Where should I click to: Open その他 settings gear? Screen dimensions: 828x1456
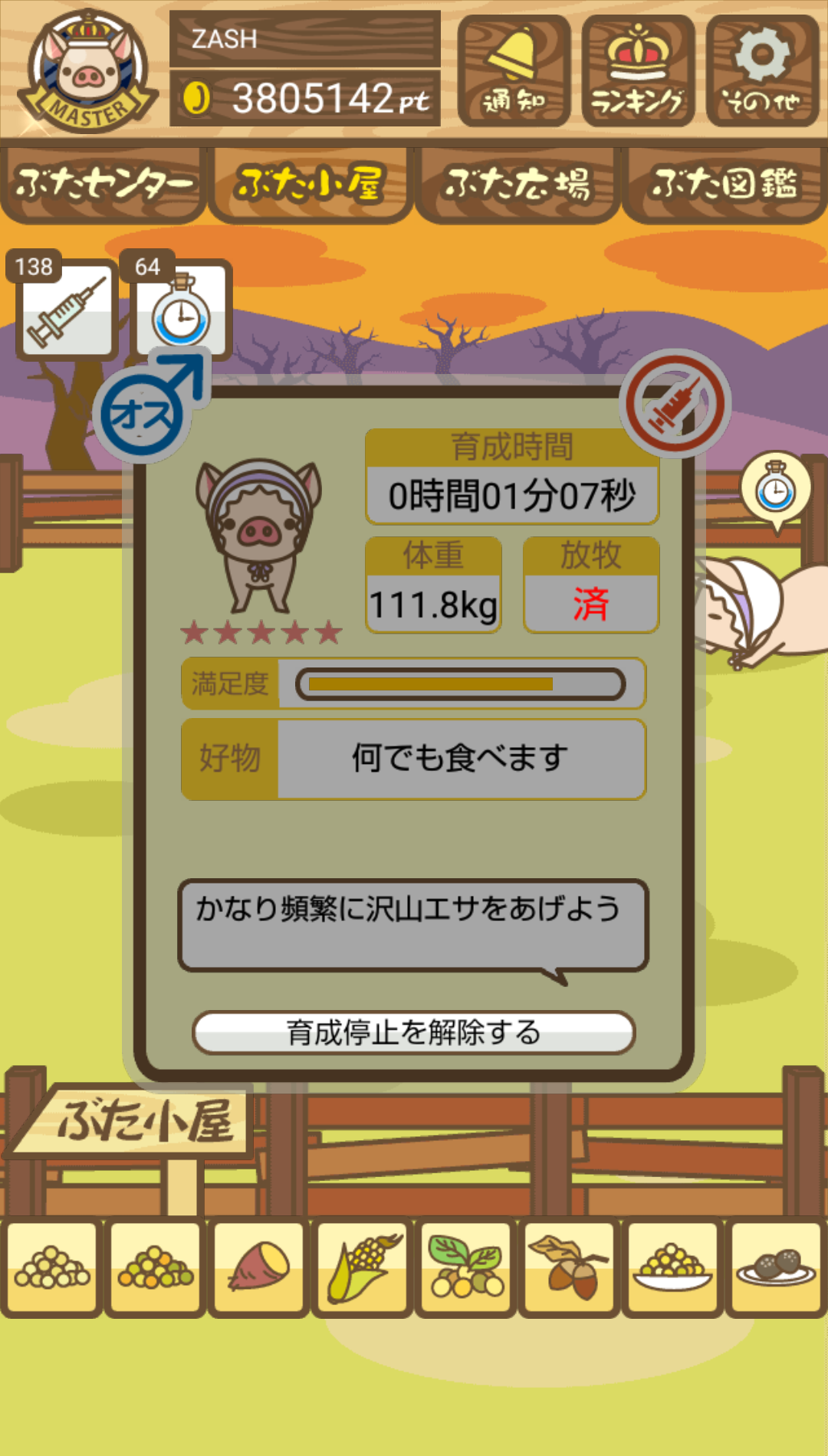(762, 71)
